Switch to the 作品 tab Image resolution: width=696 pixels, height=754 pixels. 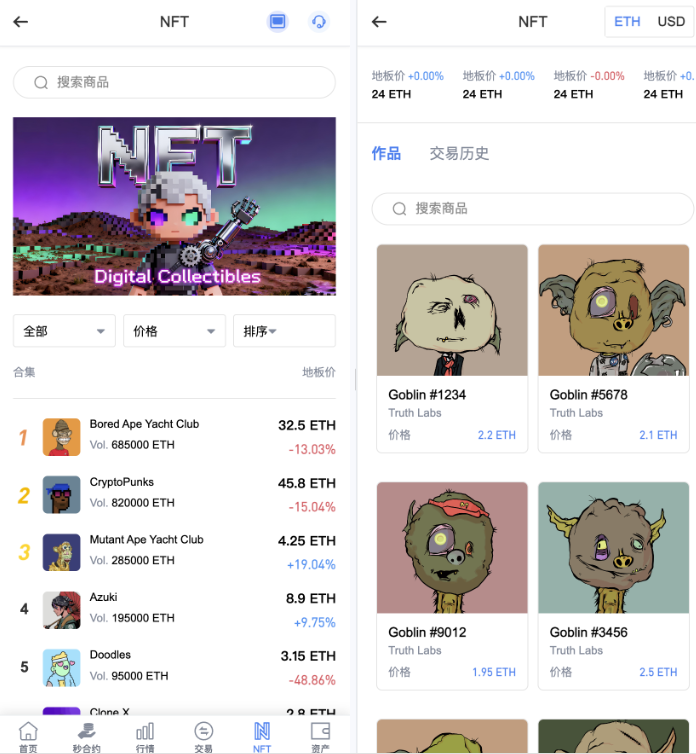386,153
